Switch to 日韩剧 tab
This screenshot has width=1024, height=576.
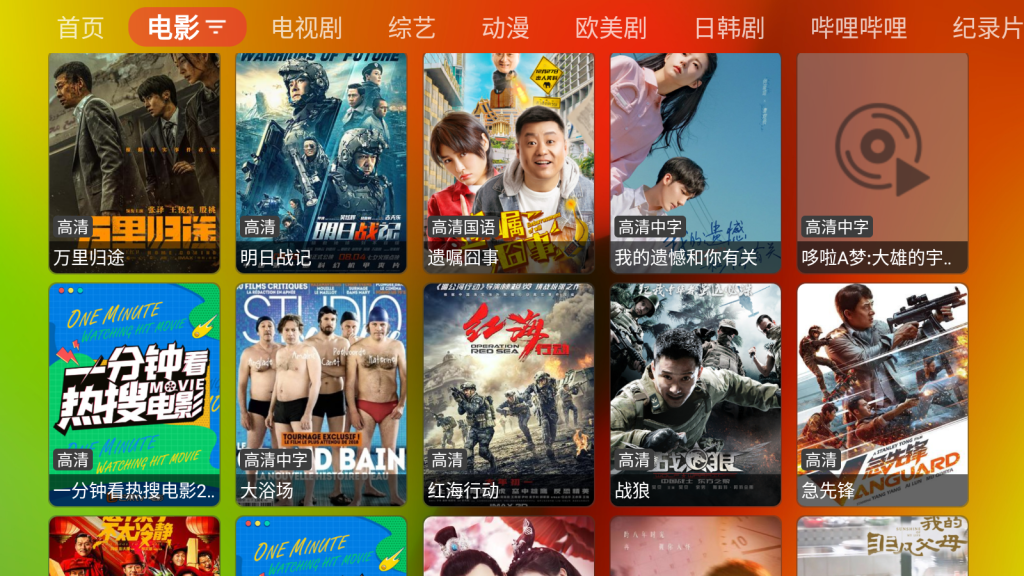click(x=729, y=27)
